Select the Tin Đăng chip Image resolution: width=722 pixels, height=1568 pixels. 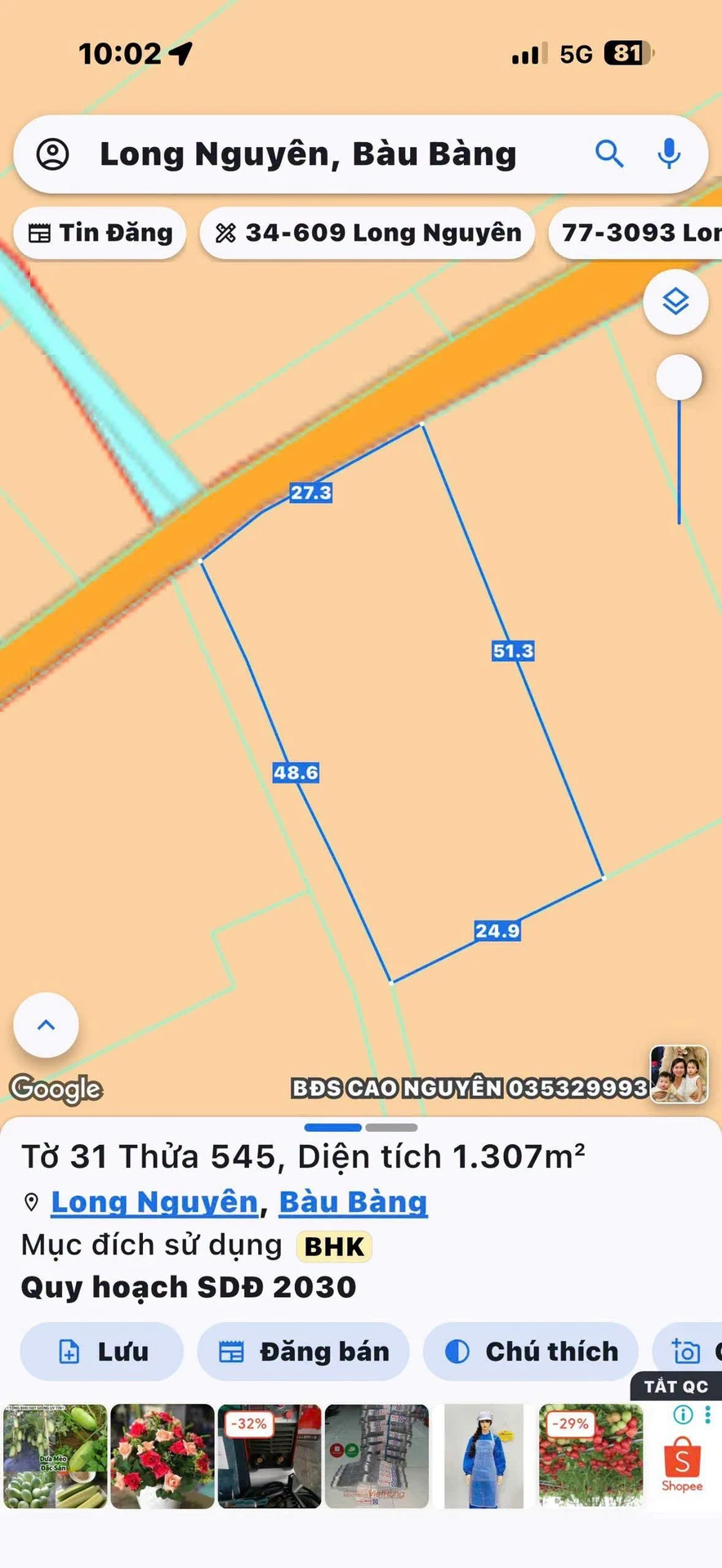[x=100, y=233]
